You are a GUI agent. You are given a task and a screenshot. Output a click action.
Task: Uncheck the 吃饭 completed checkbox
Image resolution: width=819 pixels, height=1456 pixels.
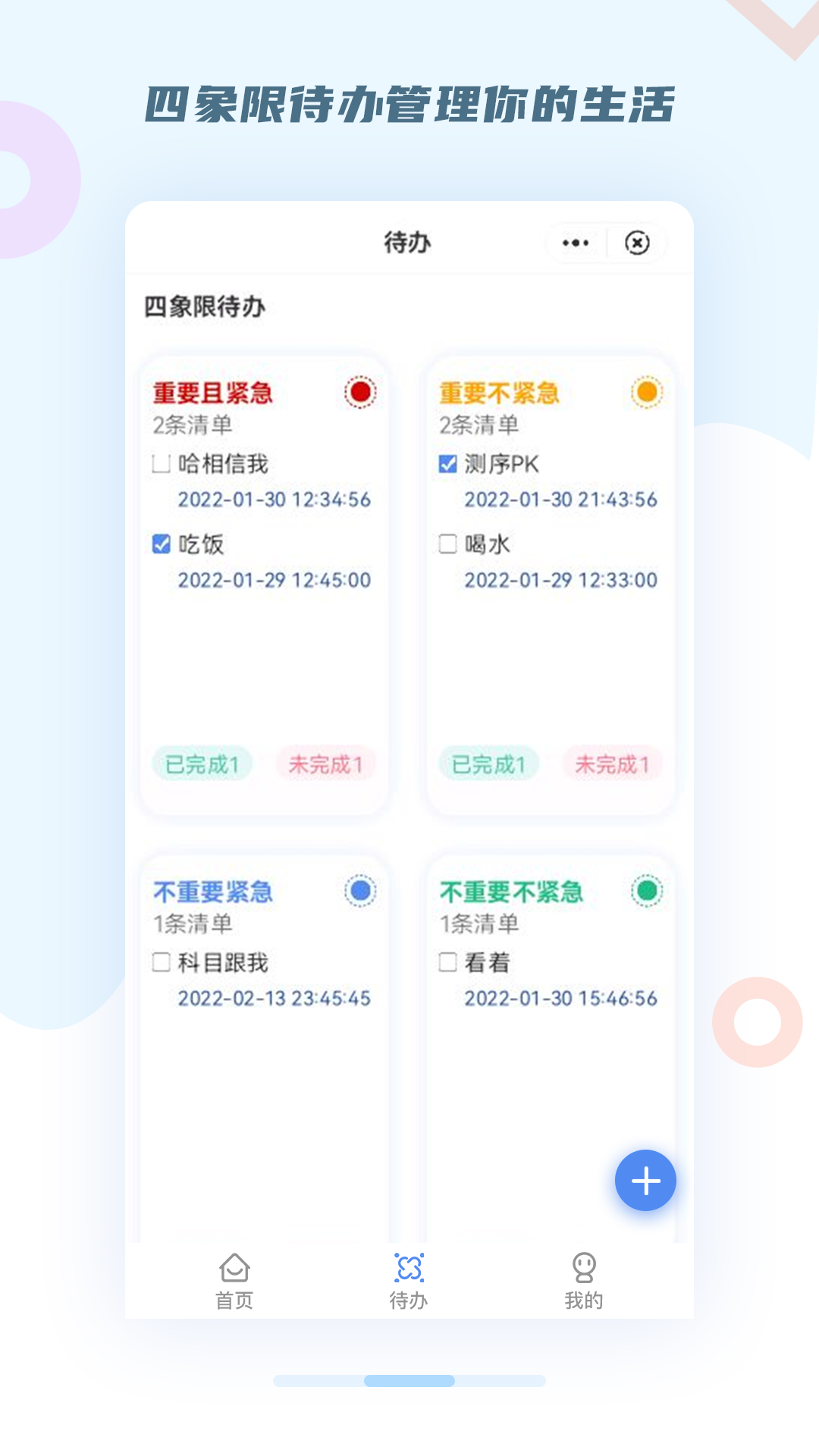pyautogui.click(x=160, y=543)
